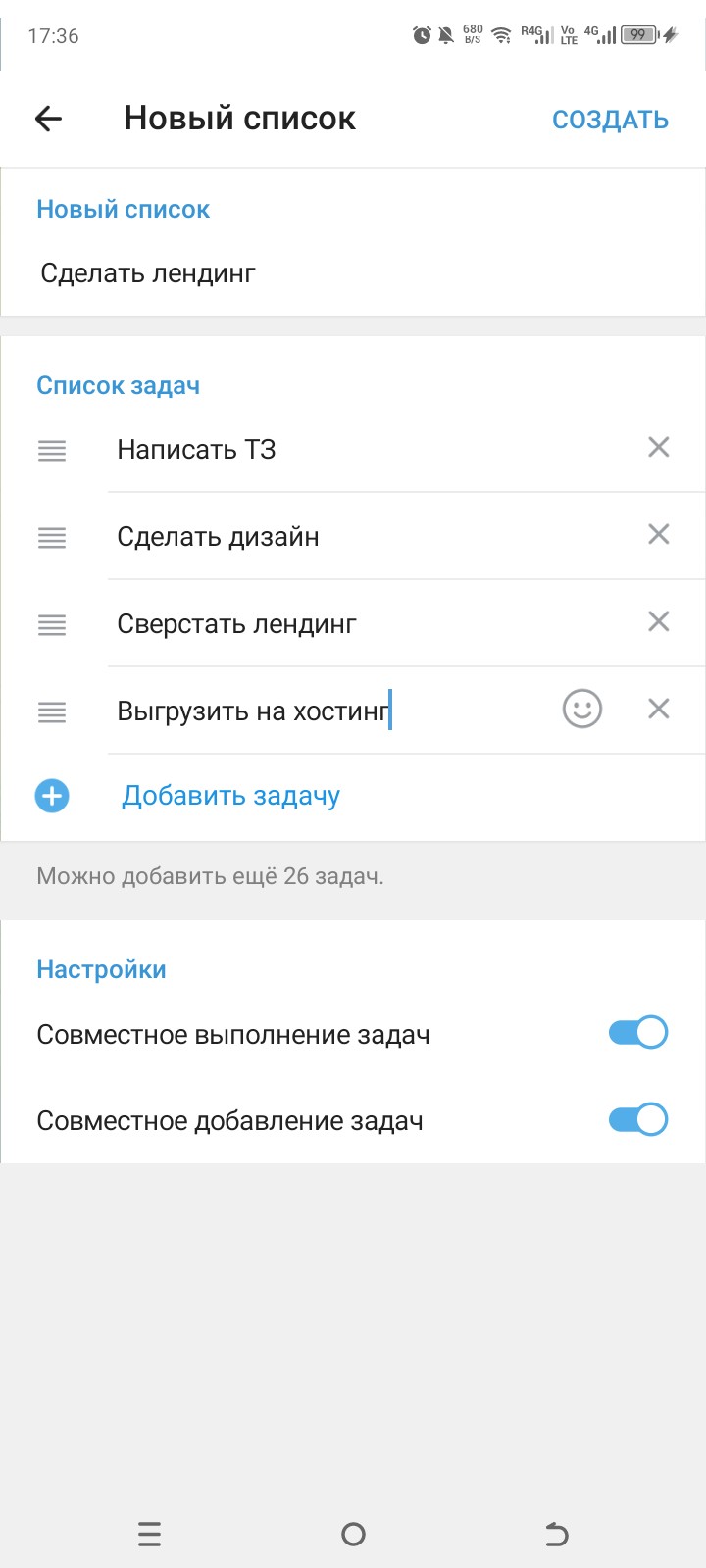This screenshot has height=1568, width=706.
Task: Delete the 'Сделать дизайн' task
Action: point(658,534)
